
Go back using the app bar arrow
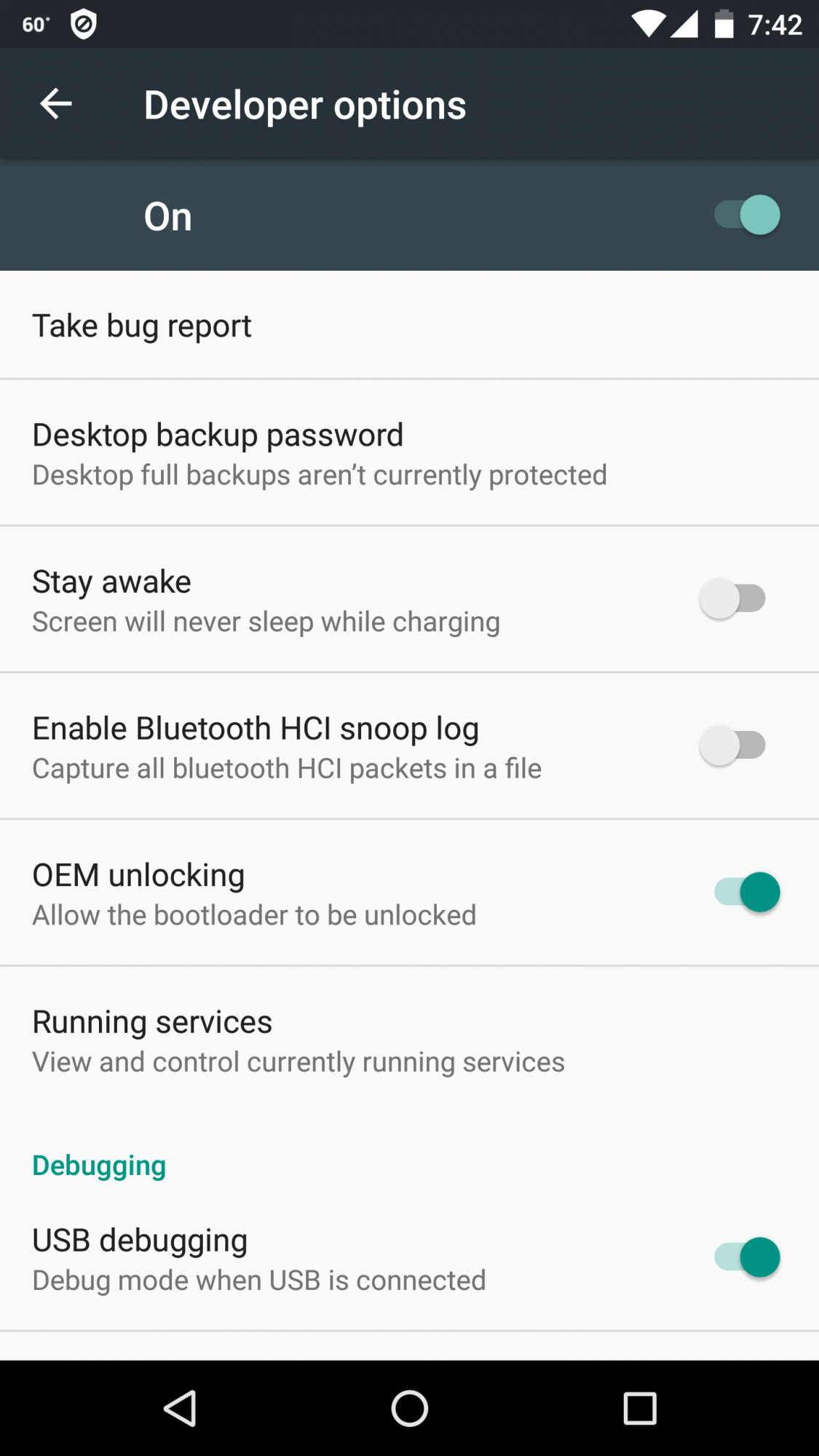55,104
